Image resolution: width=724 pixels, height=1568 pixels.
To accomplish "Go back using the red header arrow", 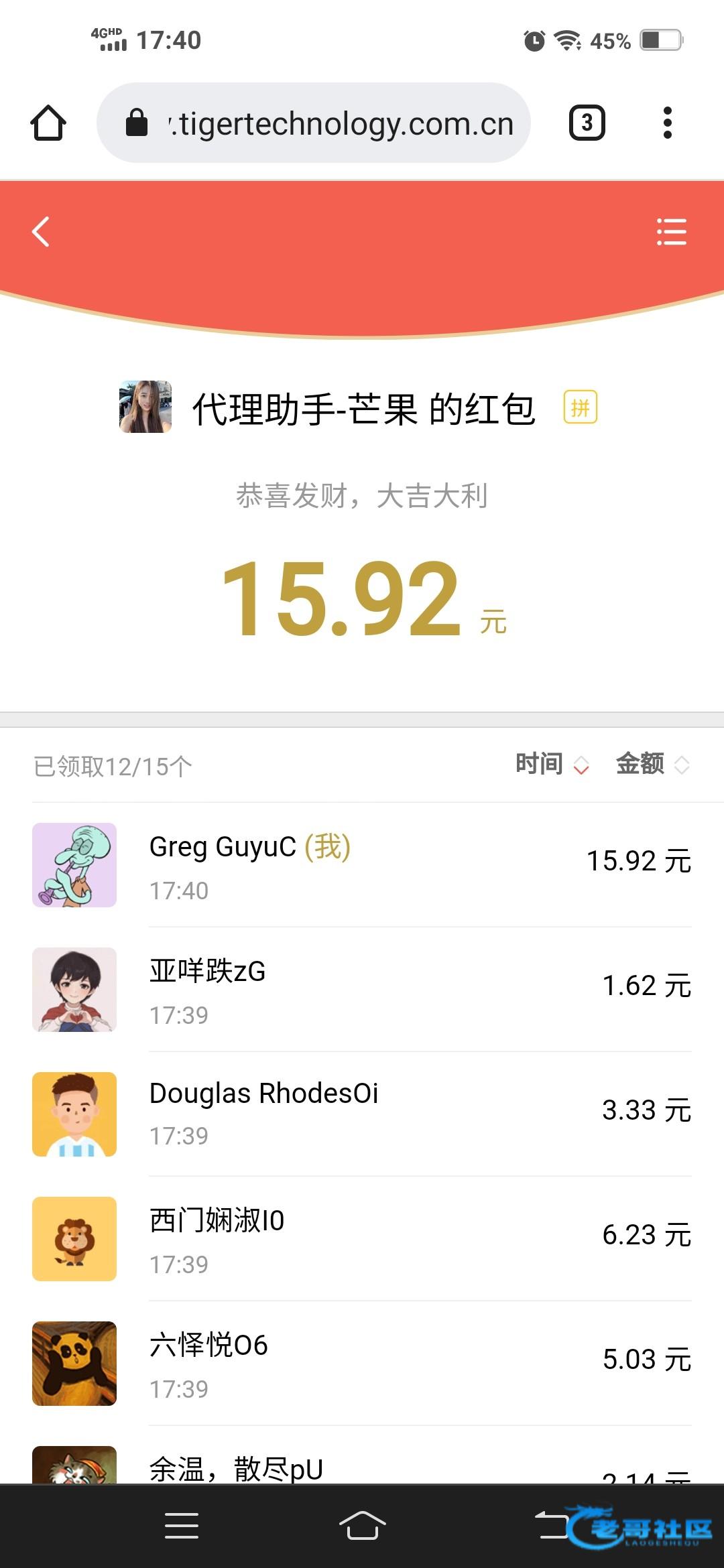I will click(41, 232).
